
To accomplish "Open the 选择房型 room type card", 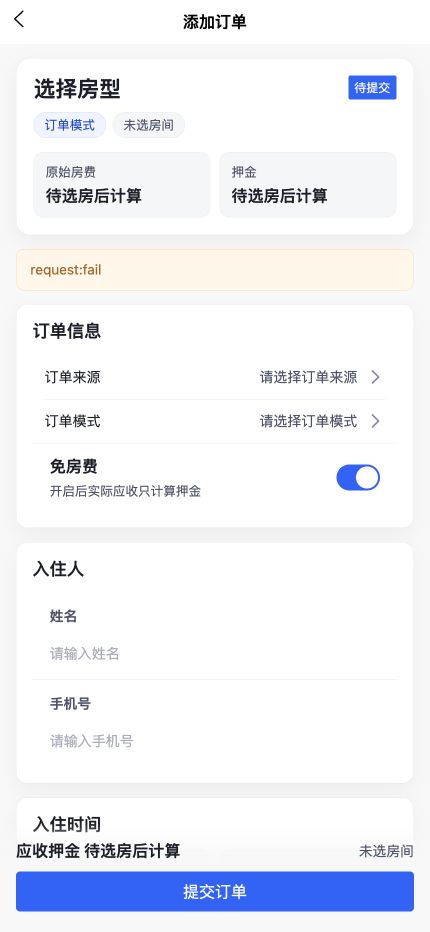I will pyautogui.click(x=215, y=146).
